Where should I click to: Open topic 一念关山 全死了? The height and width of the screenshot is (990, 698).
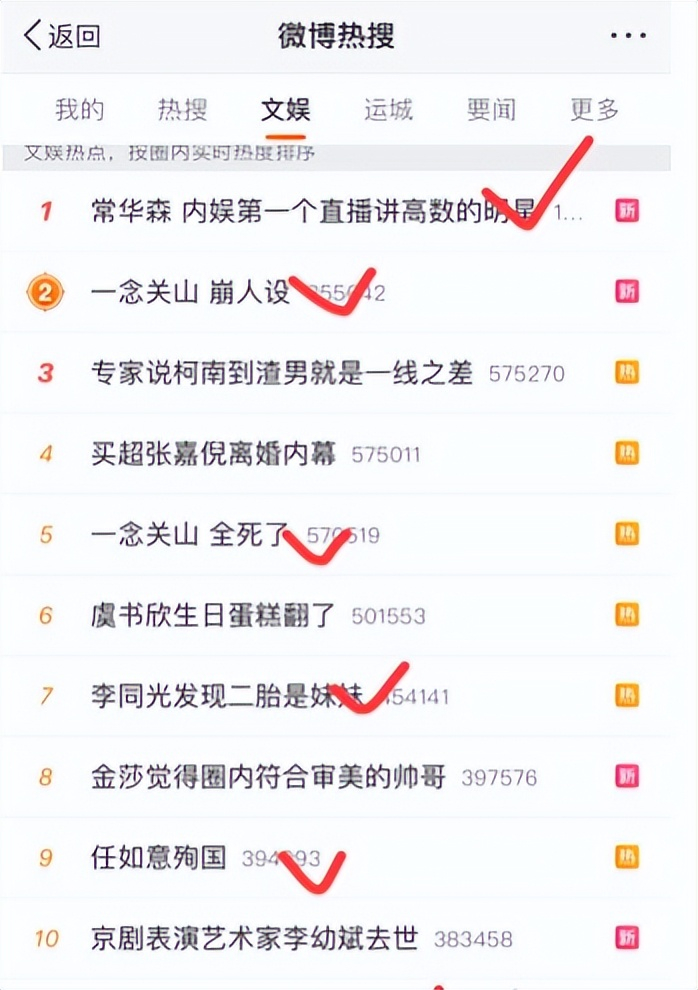(x=190, y=535)
